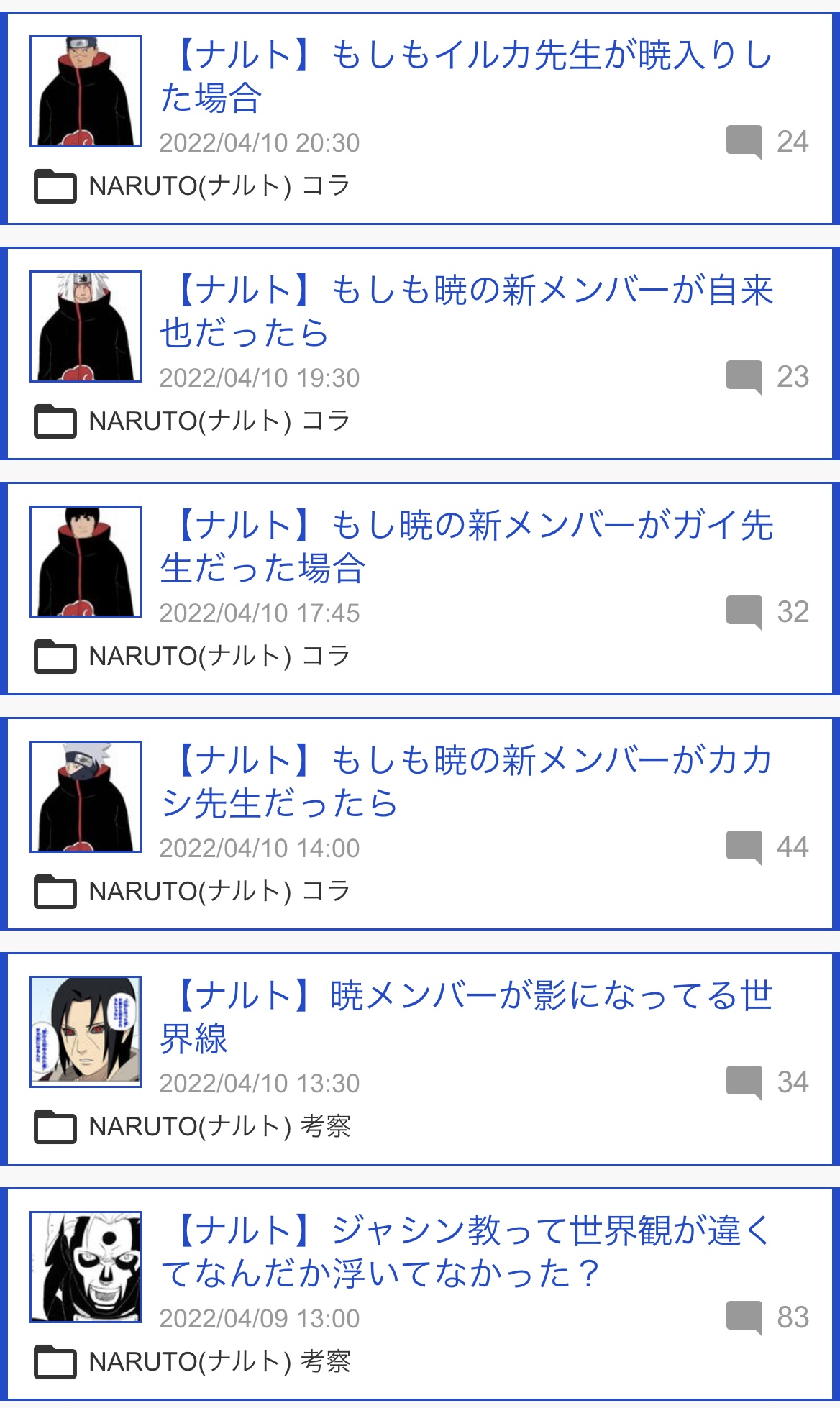Select the Guy-sensei Akatsuki thumbnail image
Screen dimensions: 840x1408
point(86,562)
